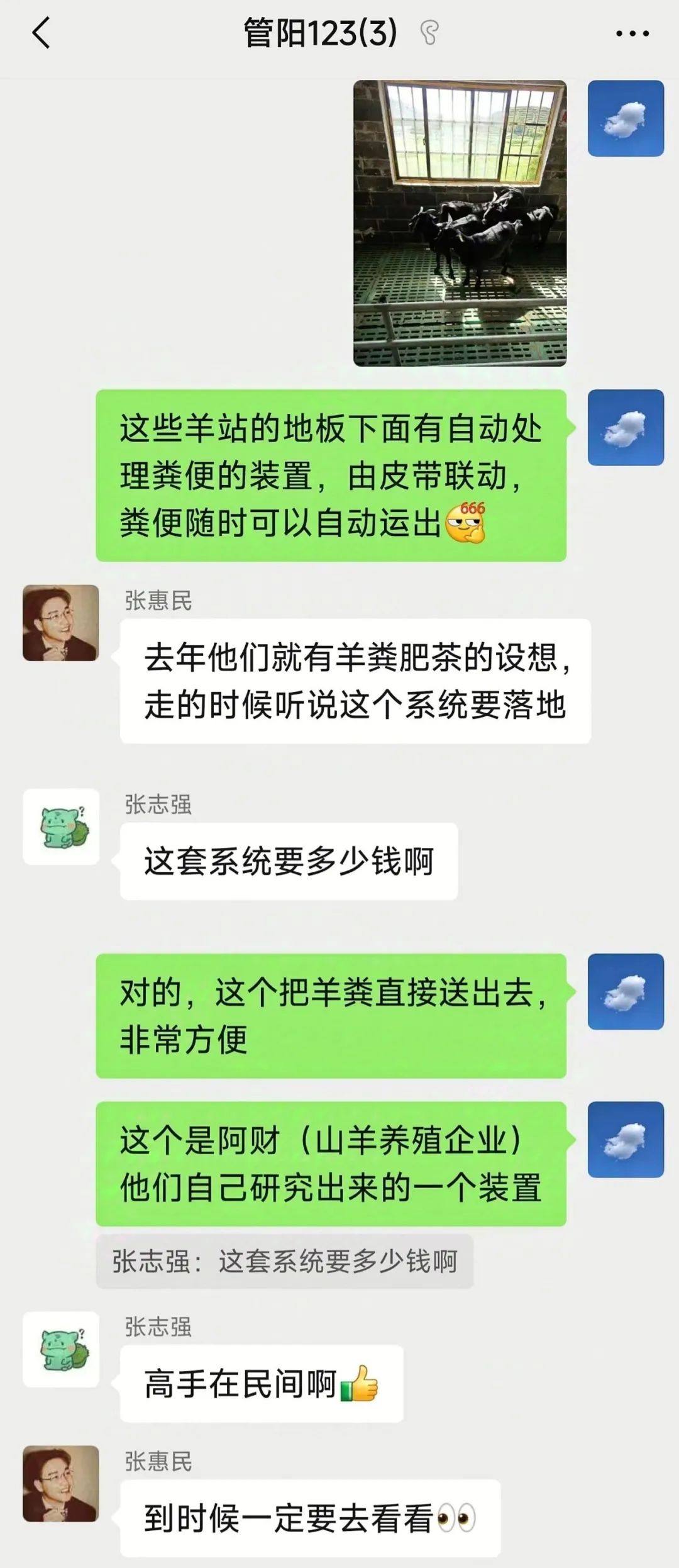Go back from the 管阳123 chat
This screenshot has width=679, height=1568.
coord(41,33)
